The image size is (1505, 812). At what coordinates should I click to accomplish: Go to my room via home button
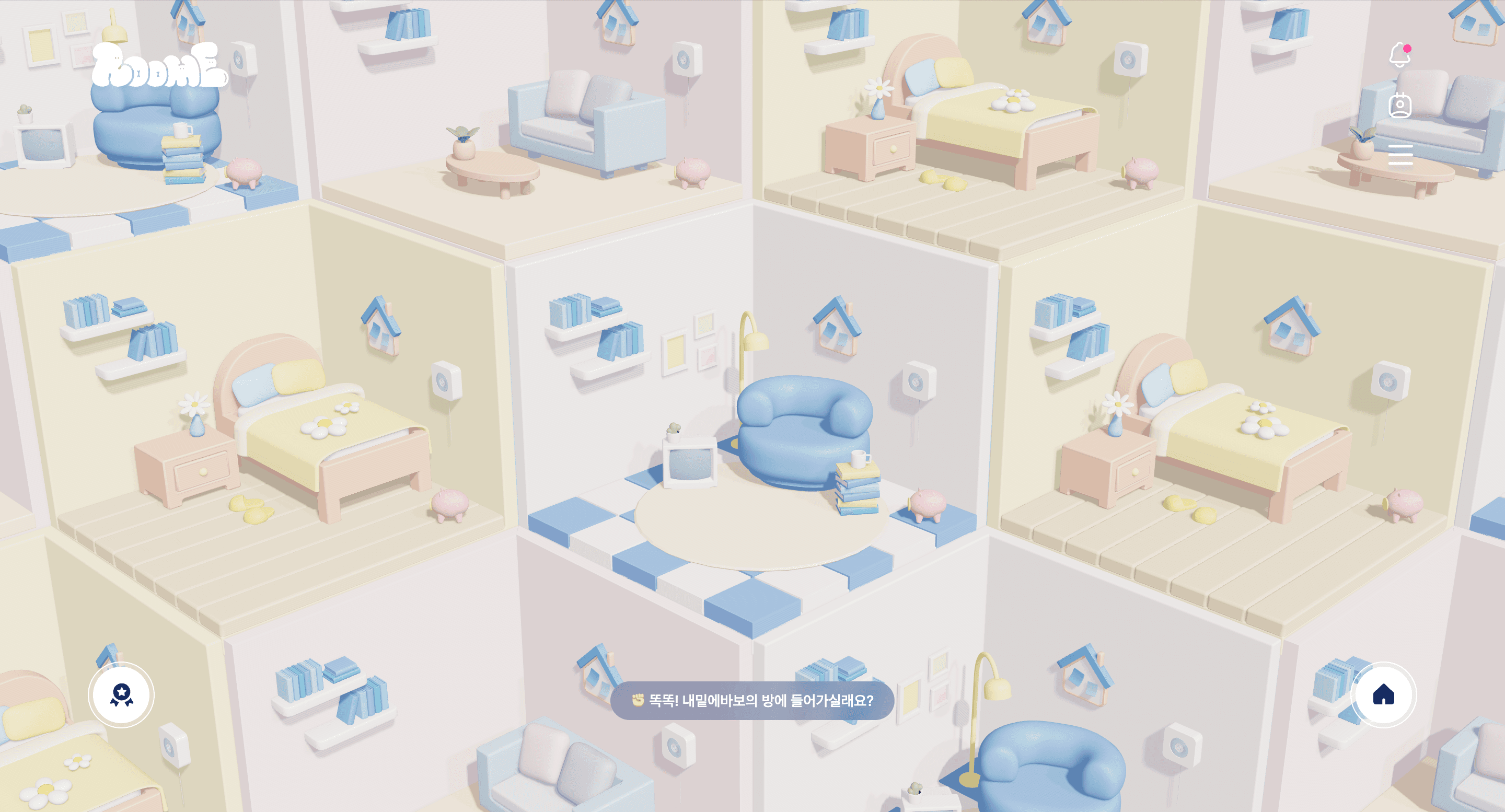coord(1383,694)
